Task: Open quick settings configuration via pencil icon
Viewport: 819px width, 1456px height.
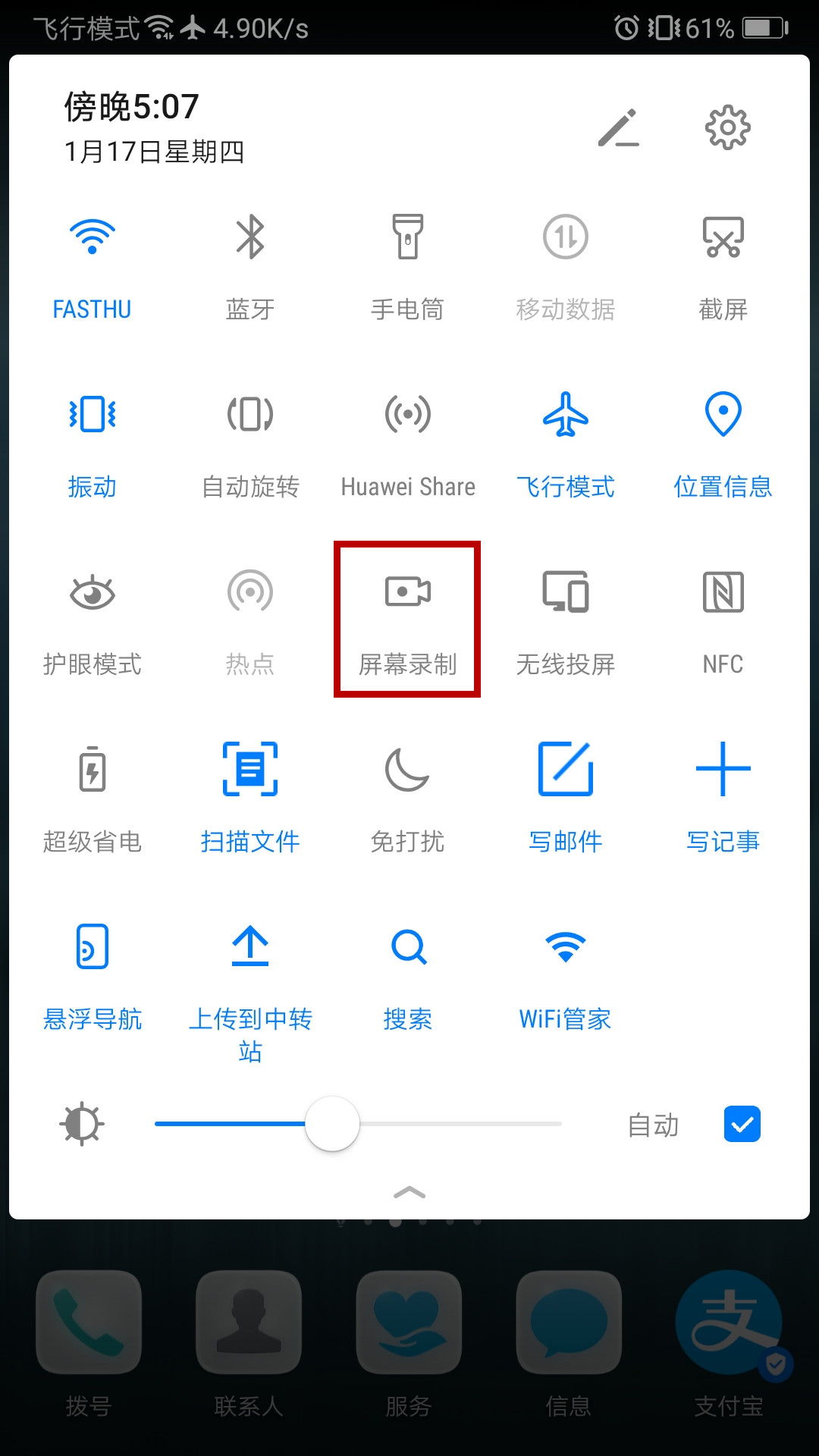Action: click(620, 127)
